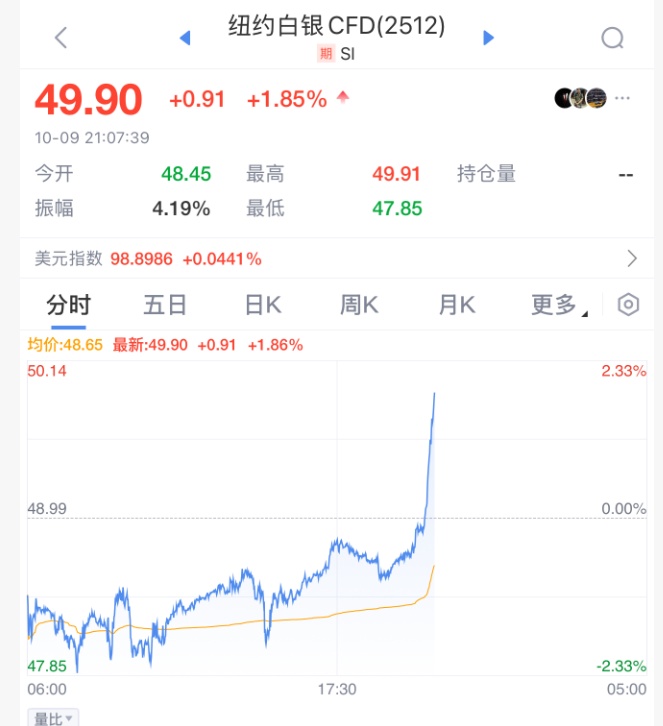
Task: Open the search icon
Action: tap(612, 38)
